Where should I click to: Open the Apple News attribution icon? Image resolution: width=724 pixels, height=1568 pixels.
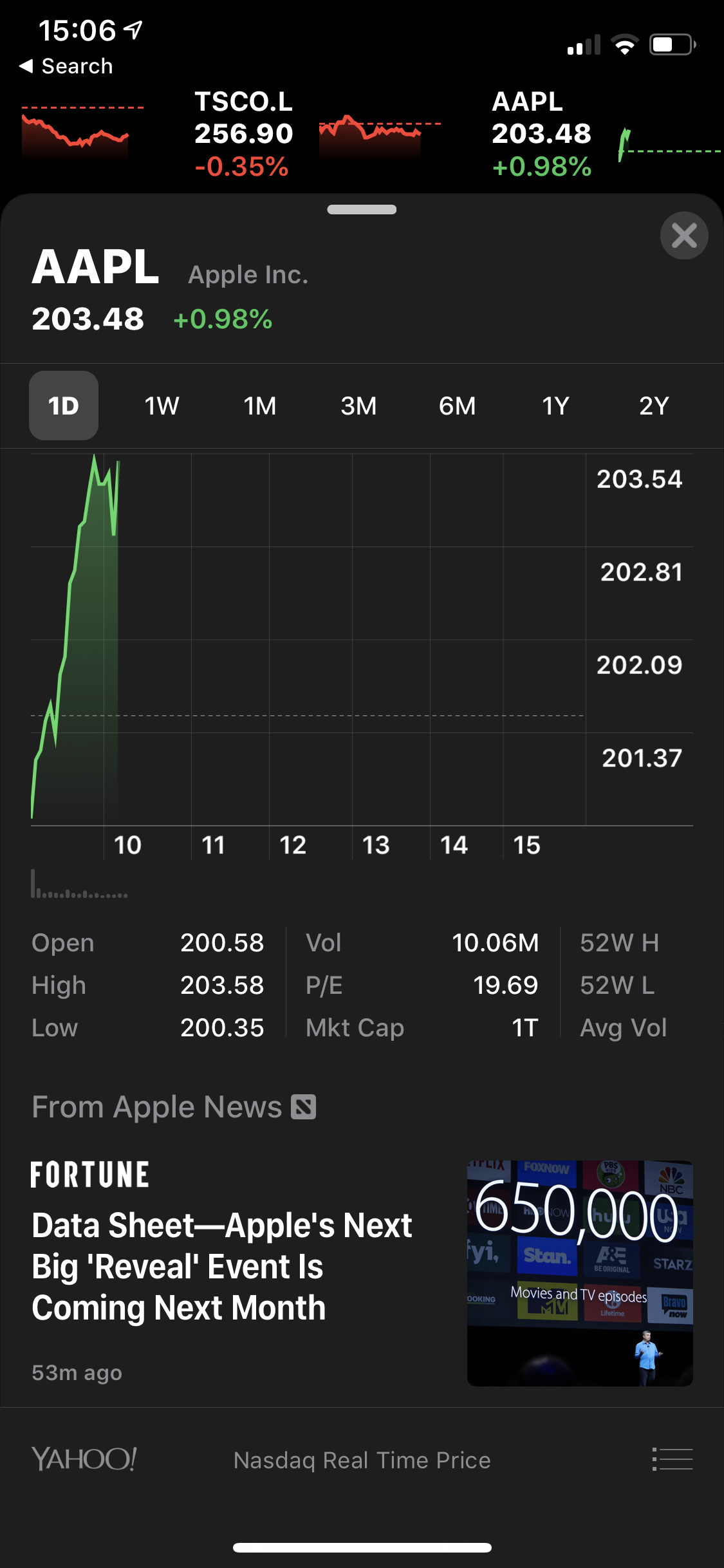[x=304, y=1106]
